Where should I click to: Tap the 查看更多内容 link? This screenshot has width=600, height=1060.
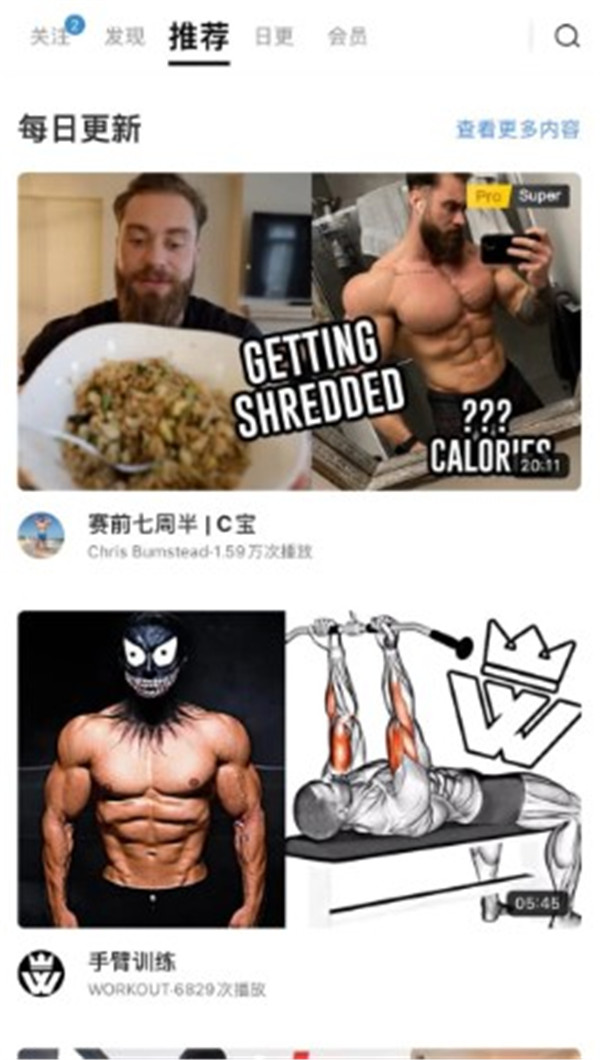coord(517,129)
